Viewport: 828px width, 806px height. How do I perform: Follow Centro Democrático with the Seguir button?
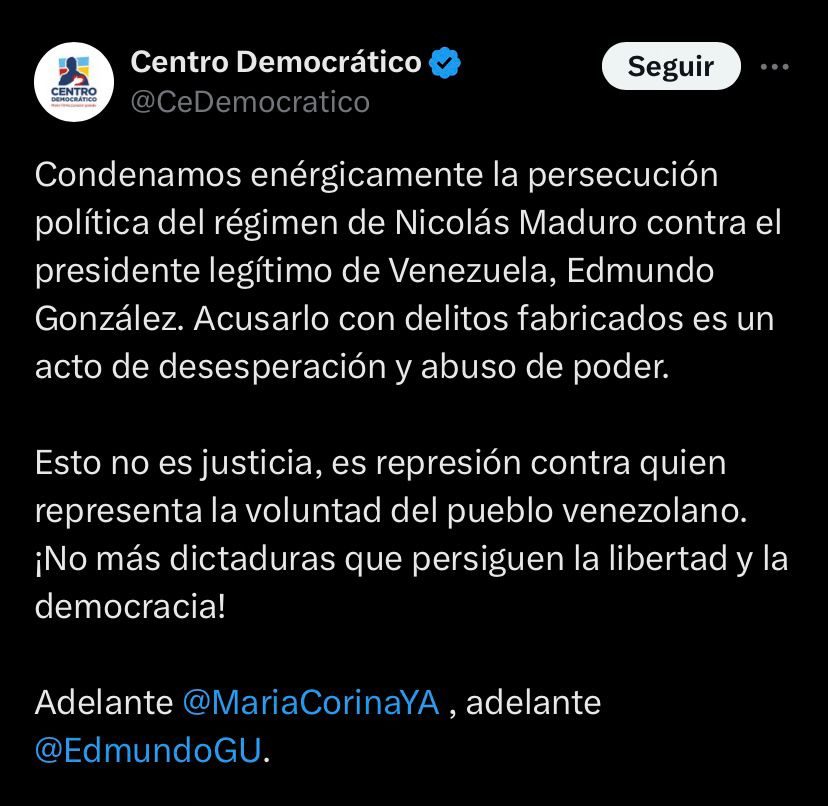[x=670, y=67]
